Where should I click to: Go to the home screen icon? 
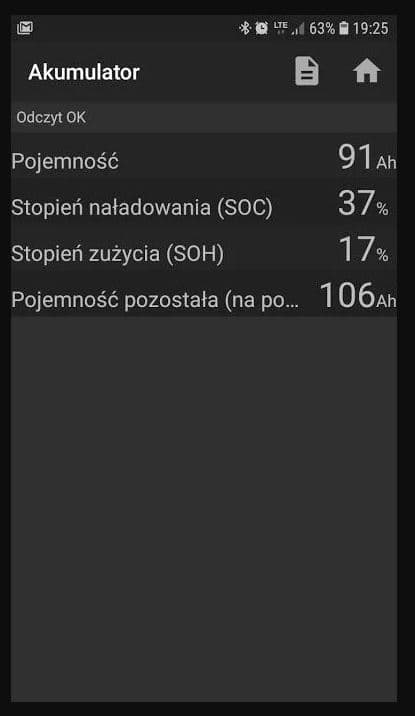click(367, 71)
